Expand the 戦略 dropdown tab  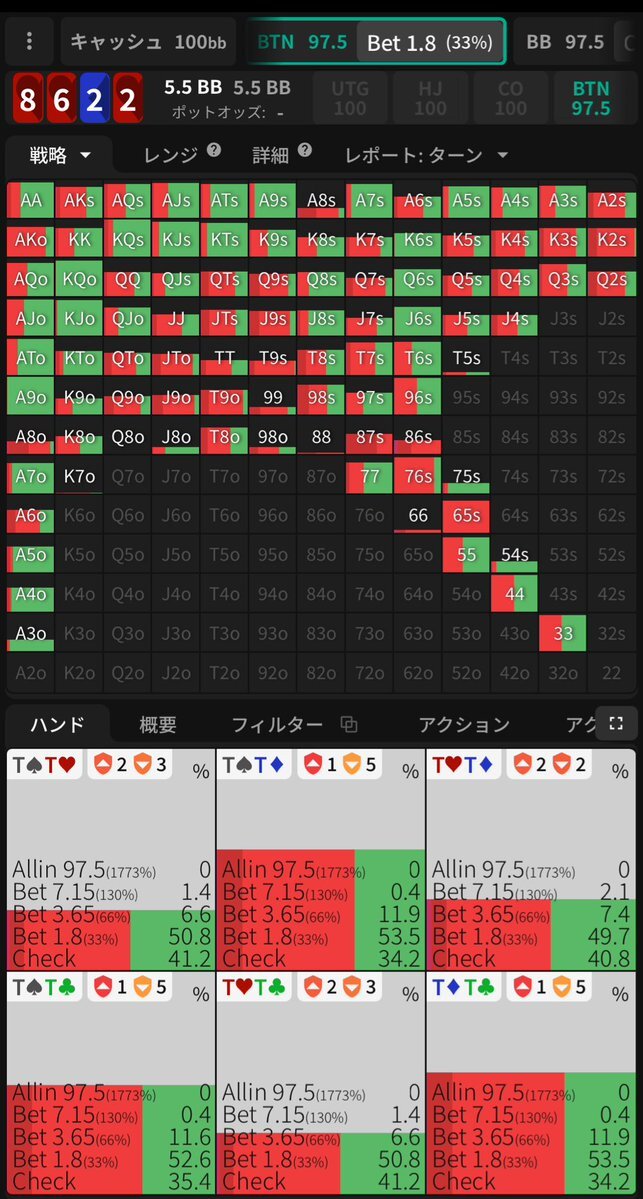point(60,155)
